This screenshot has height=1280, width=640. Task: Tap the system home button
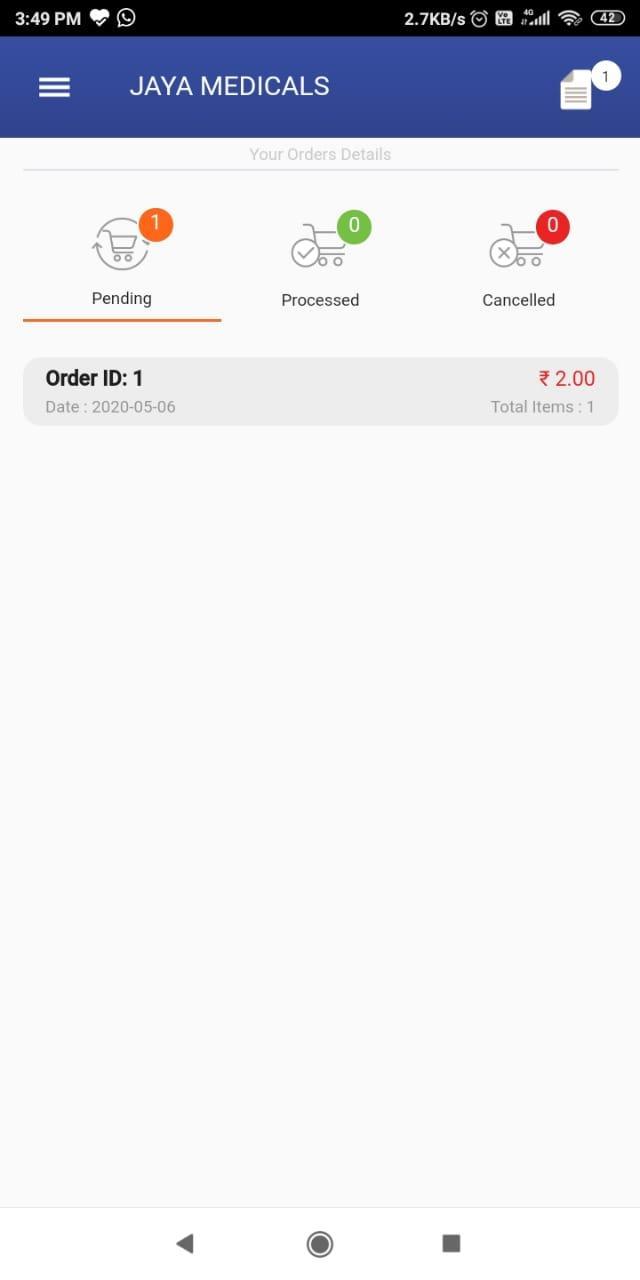tap(320, 1243)
